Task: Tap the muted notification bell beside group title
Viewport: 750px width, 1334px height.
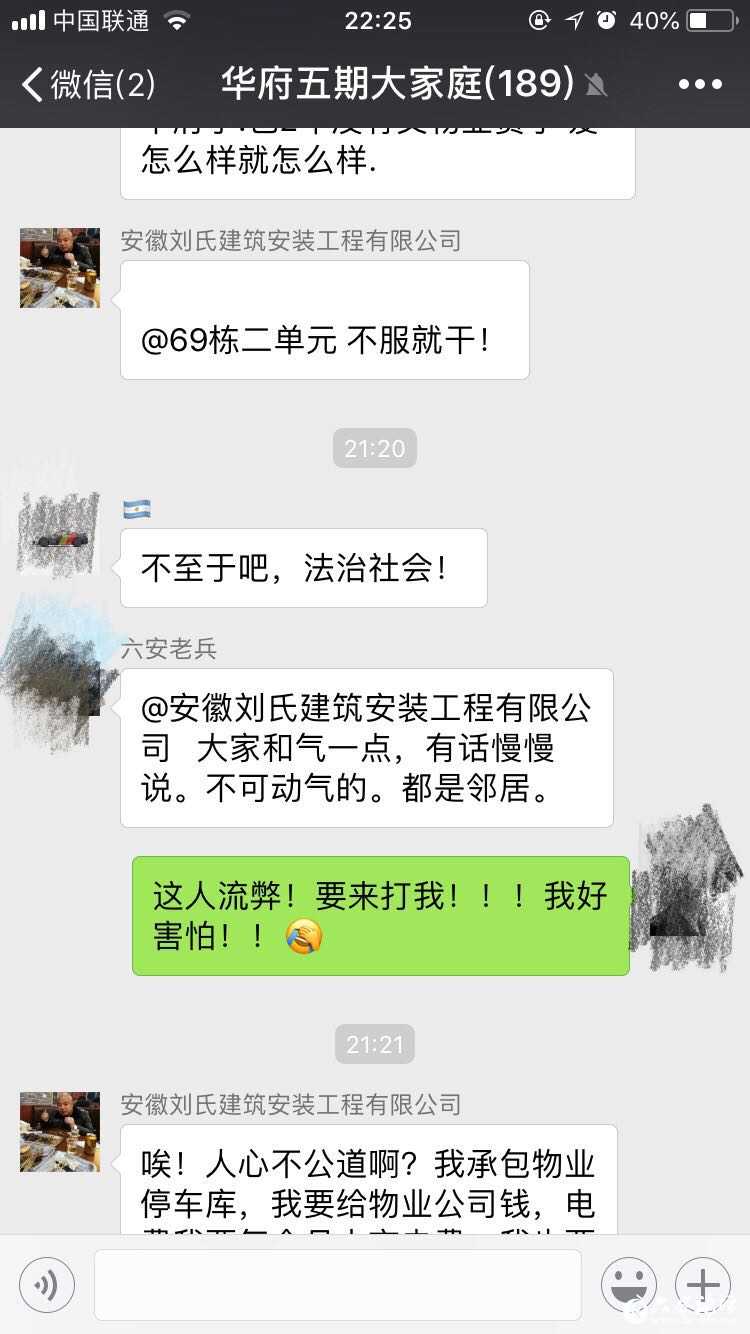Action: click(x=596, y=85)
